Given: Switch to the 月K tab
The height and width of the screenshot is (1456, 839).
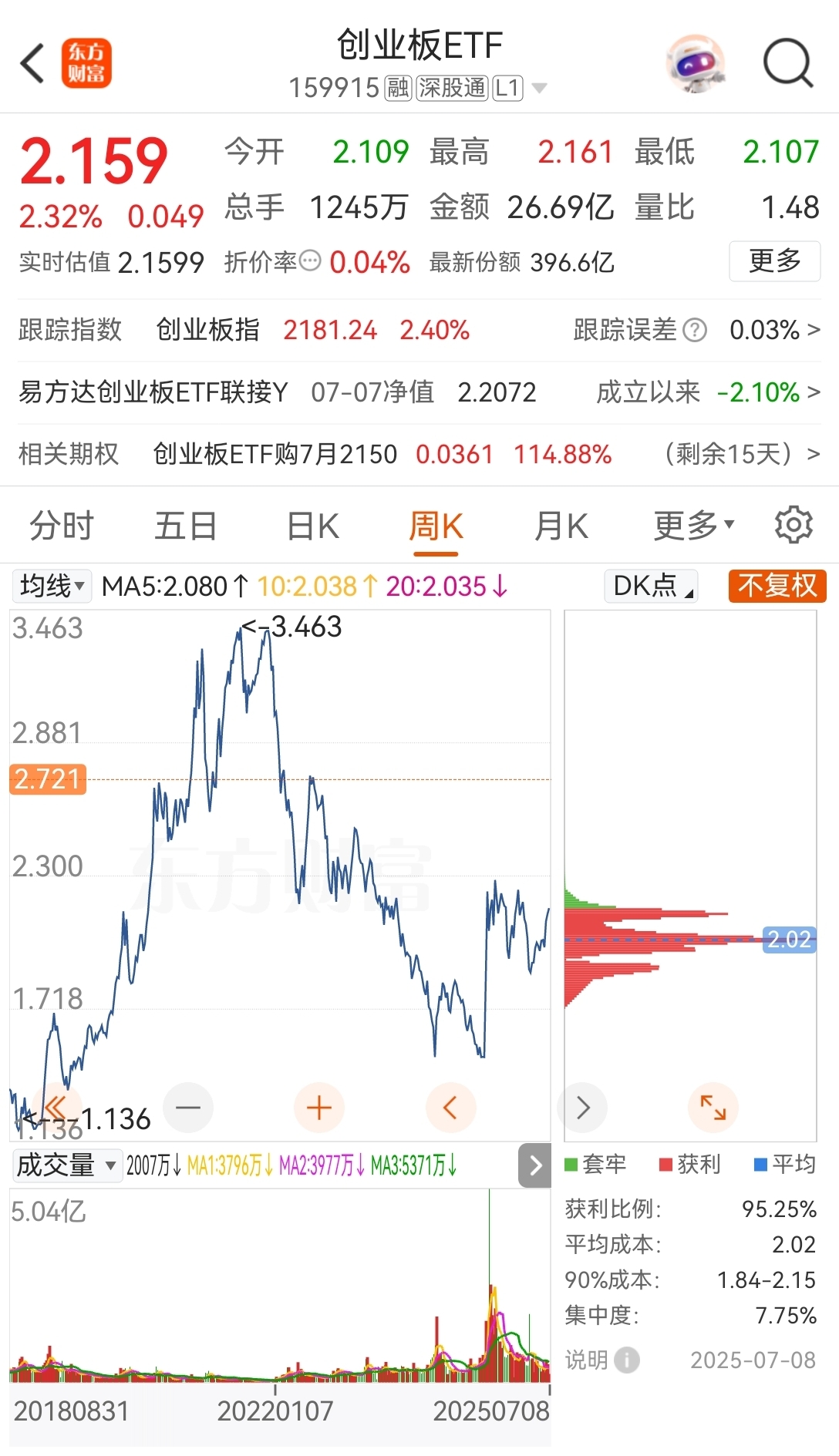Looking at the screenshot, I should tap(561, 525).
